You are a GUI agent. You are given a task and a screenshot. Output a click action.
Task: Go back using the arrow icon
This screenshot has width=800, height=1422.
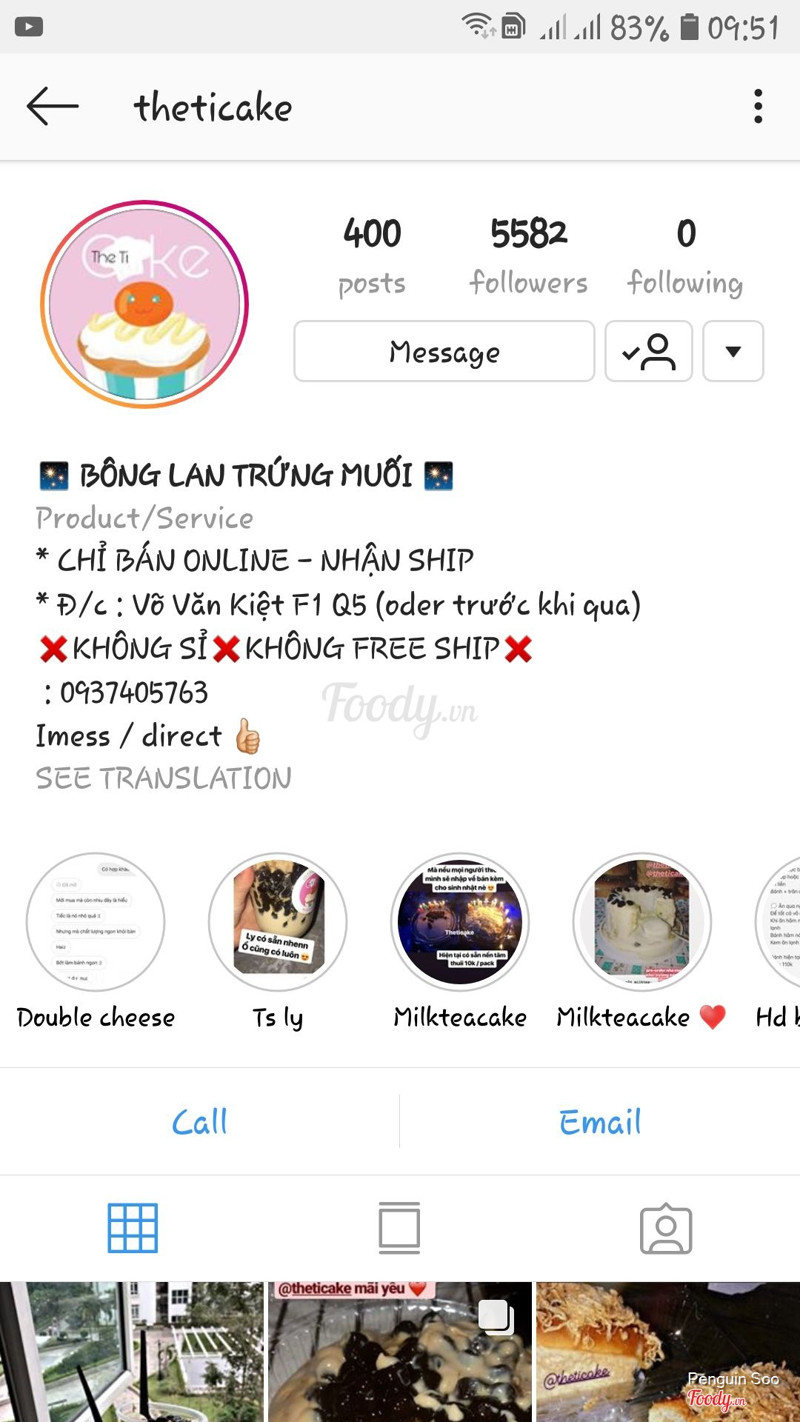point(52,106)
